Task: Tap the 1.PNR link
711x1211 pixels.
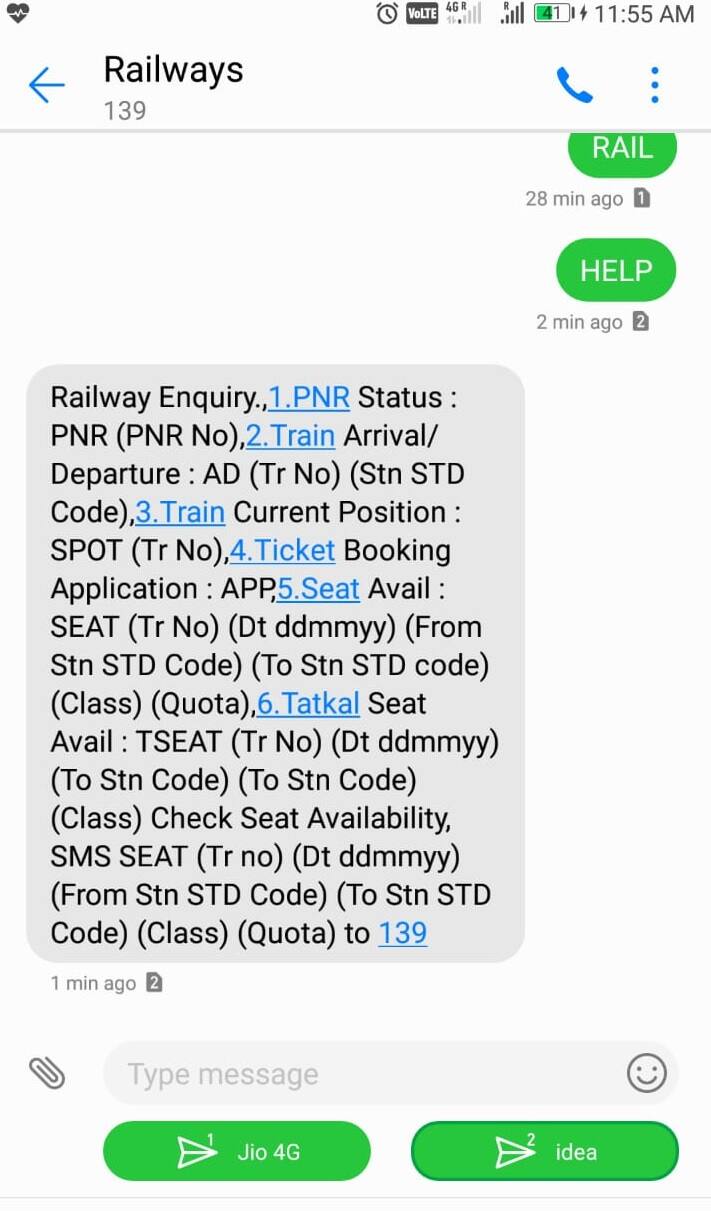Action: pos(309,398)
